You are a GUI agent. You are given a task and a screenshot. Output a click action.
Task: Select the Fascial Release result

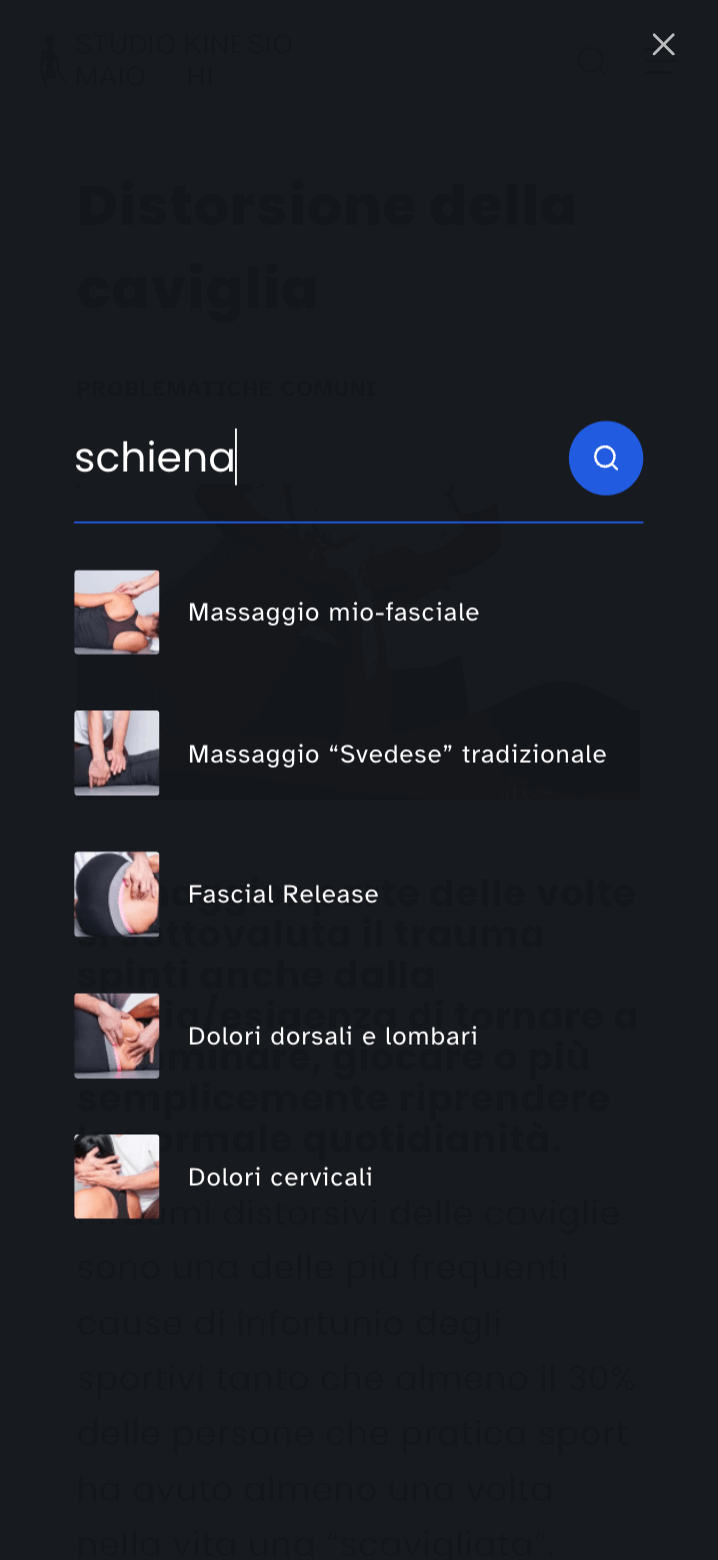(x=283, y=894)
